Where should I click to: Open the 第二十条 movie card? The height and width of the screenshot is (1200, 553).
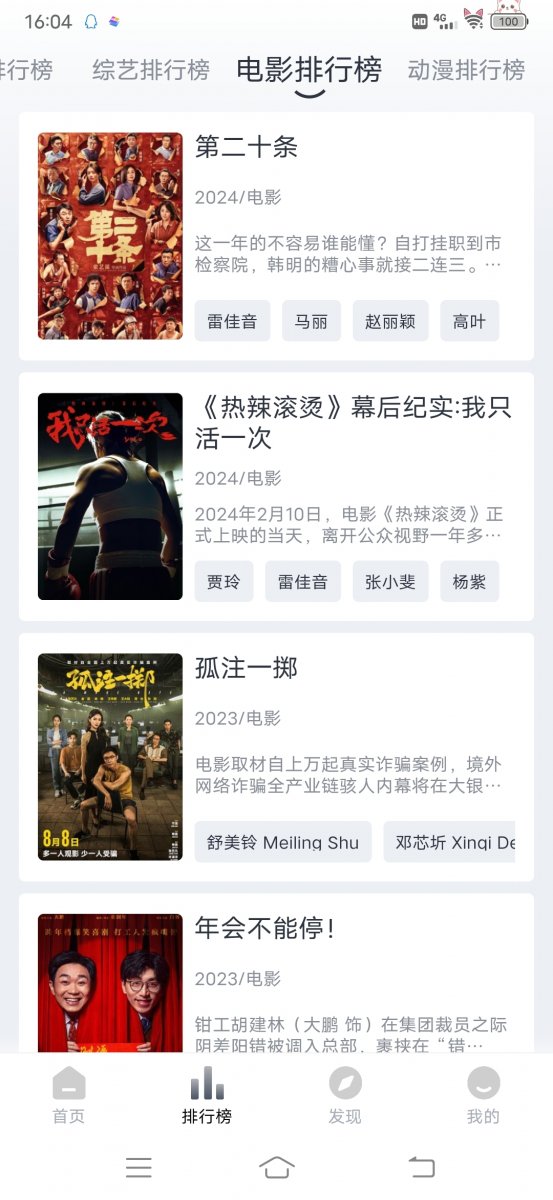tap(276, 236)
